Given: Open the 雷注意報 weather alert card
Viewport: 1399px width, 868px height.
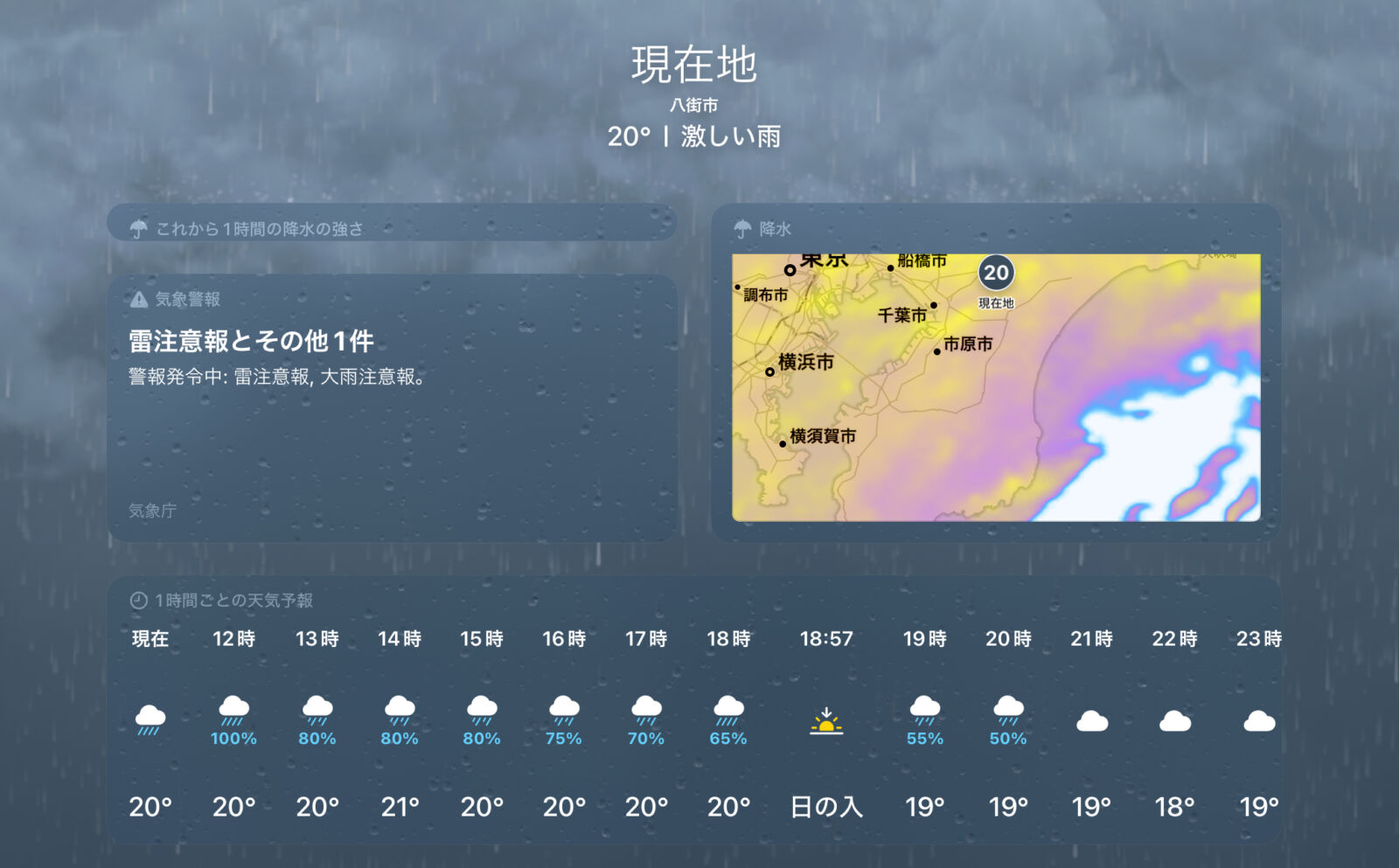Looking at the screenshot, I should (392, 406).
